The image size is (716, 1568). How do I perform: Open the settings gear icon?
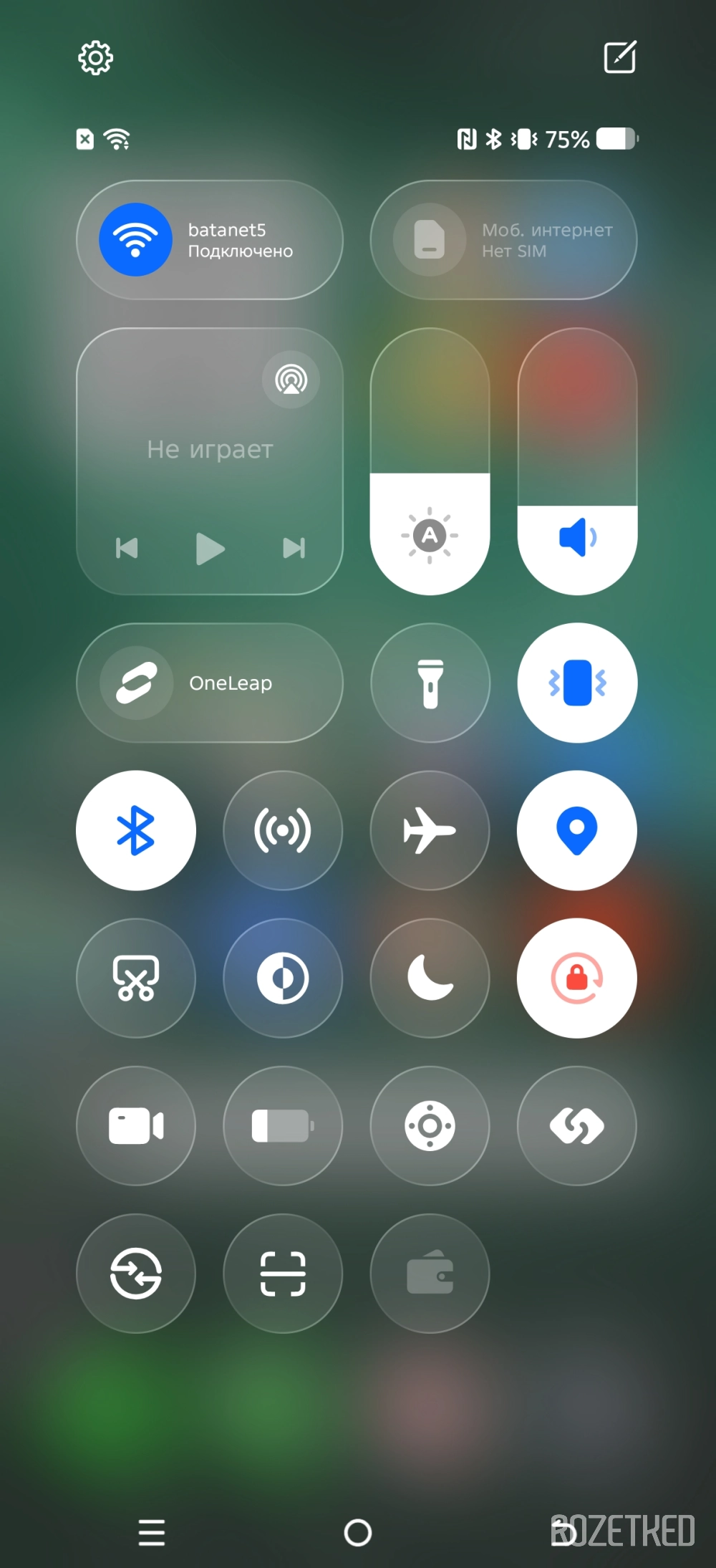tap(95, 58)
